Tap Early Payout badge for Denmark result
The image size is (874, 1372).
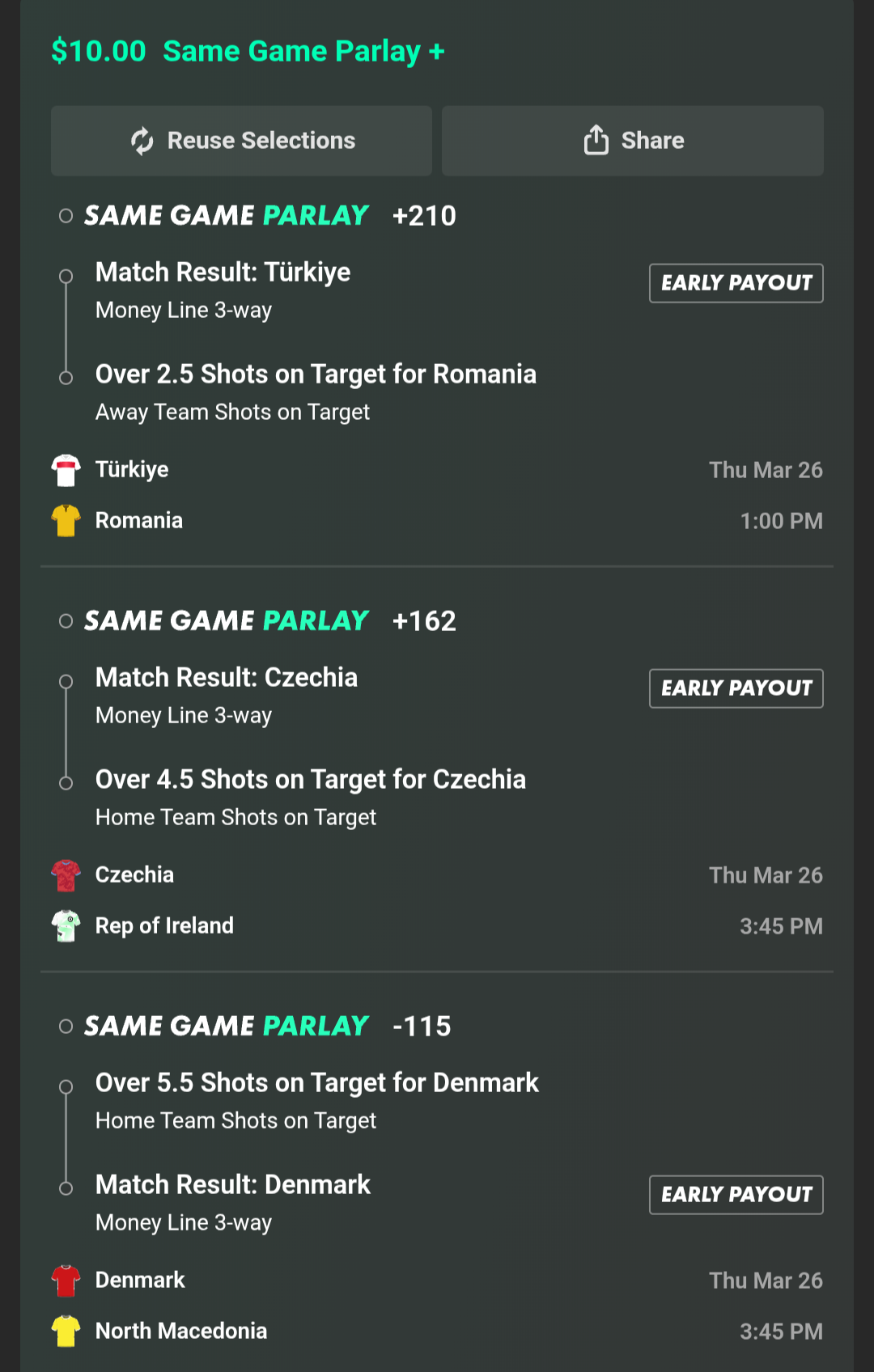click(x=736, y=1195)
